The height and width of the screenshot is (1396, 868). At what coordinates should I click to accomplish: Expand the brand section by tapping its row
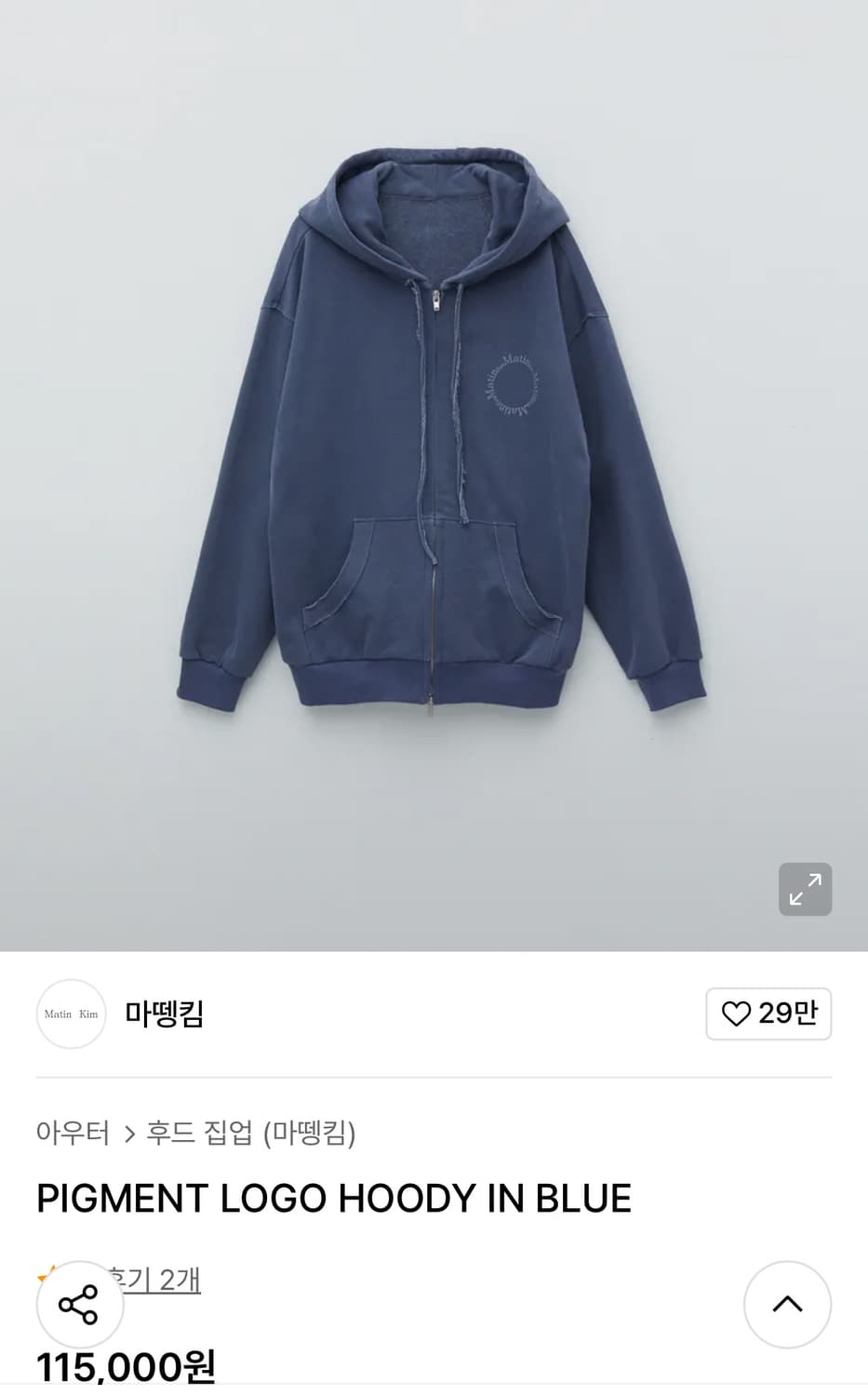coord(164,1014)
